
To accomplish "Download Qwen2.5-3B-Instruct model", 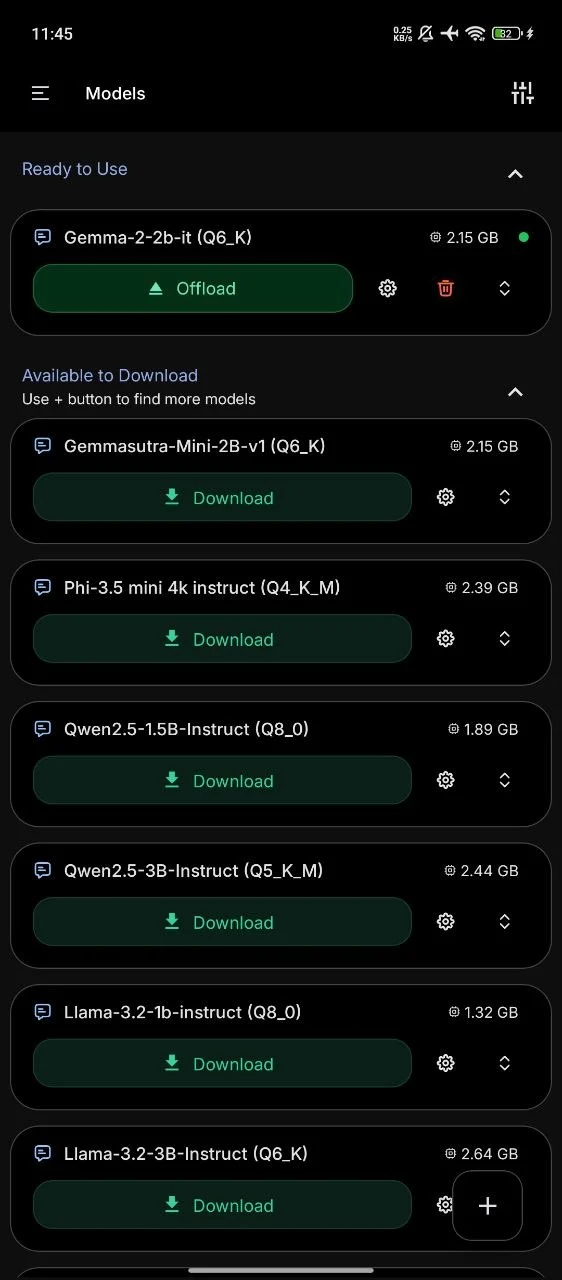I will point(222,922).
